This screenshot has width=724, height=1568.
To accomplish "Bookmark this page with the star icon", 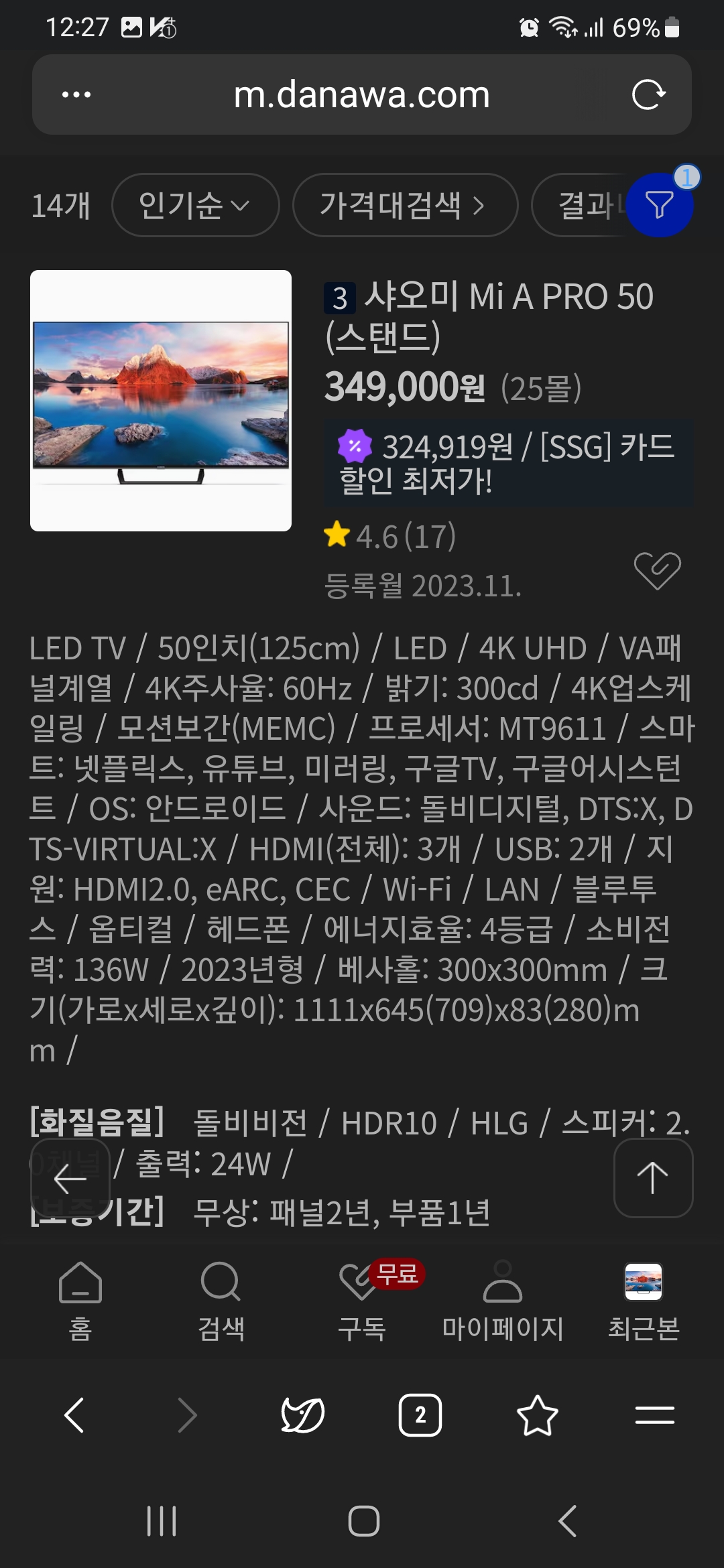I will click(x=537, y=1415).
